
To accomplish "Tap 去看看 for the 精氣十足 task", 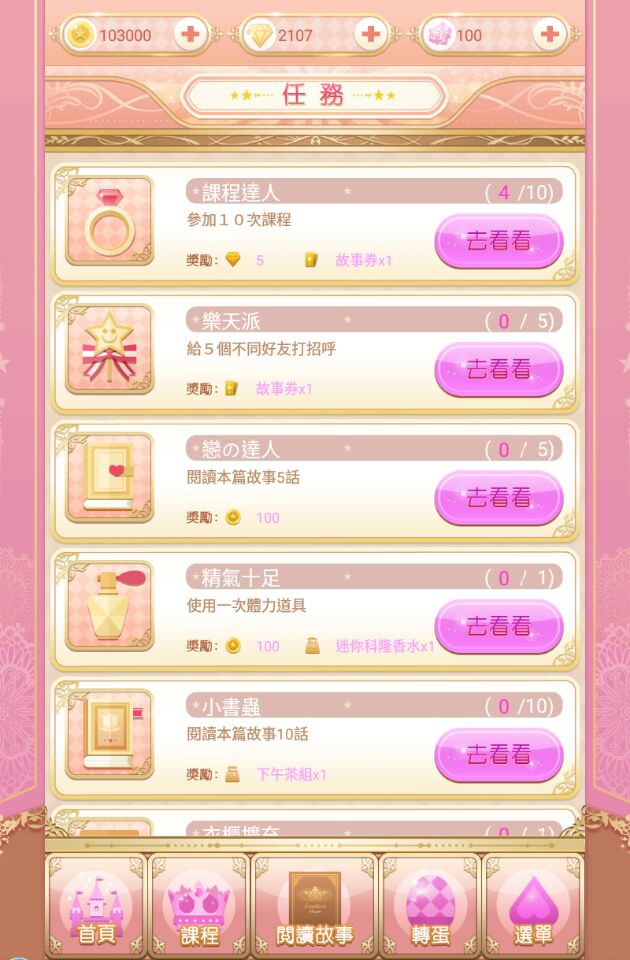I will pyautogui.click(x=498, y=626).
